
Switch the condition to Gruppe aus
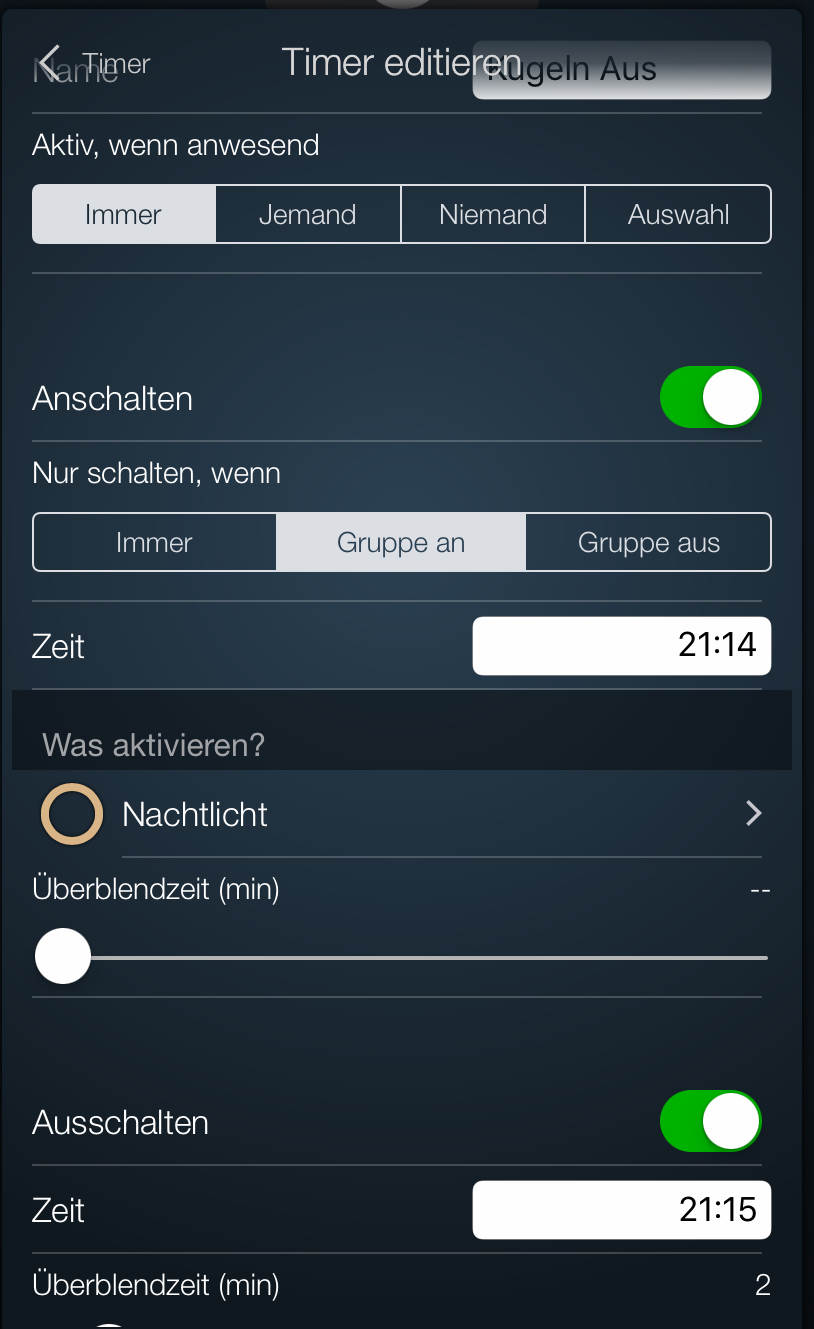(648, 542)
